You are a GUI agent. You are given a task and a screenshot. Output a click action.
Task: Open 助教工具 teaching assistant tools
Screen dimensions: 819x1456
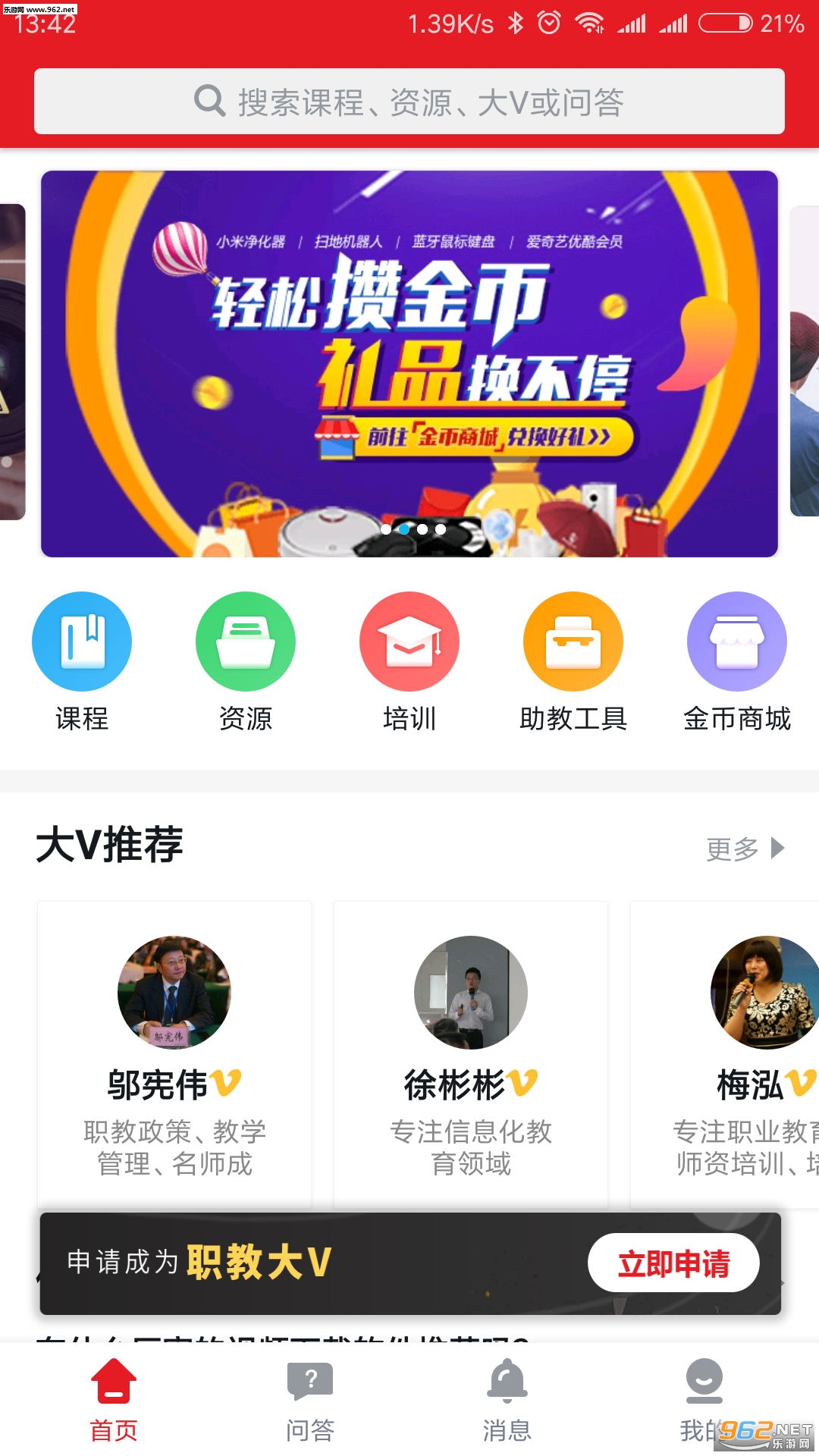573,661
